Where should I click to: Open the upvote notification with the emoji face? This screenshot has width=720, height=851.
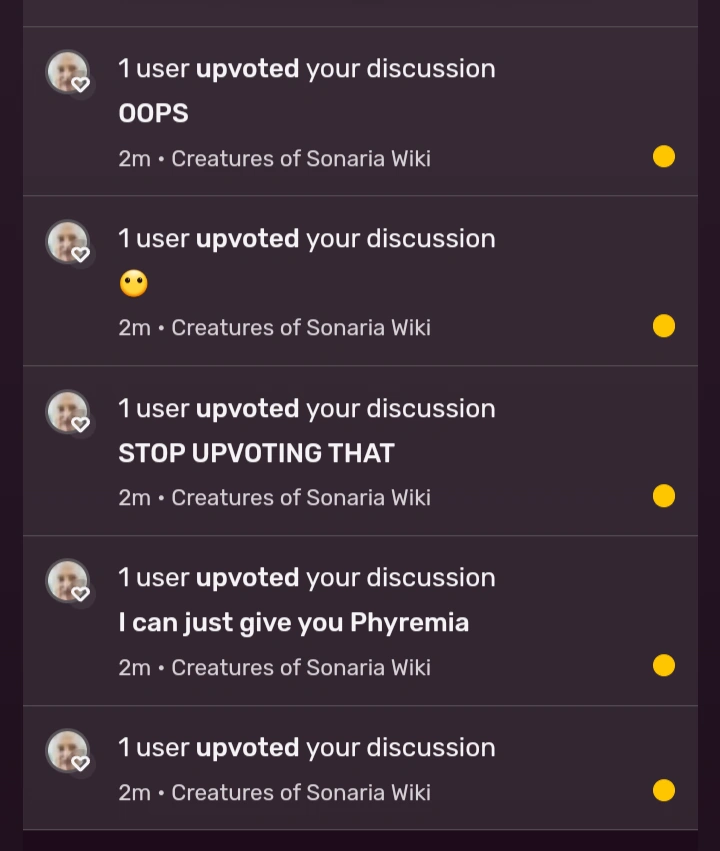[x=360, y=282]
